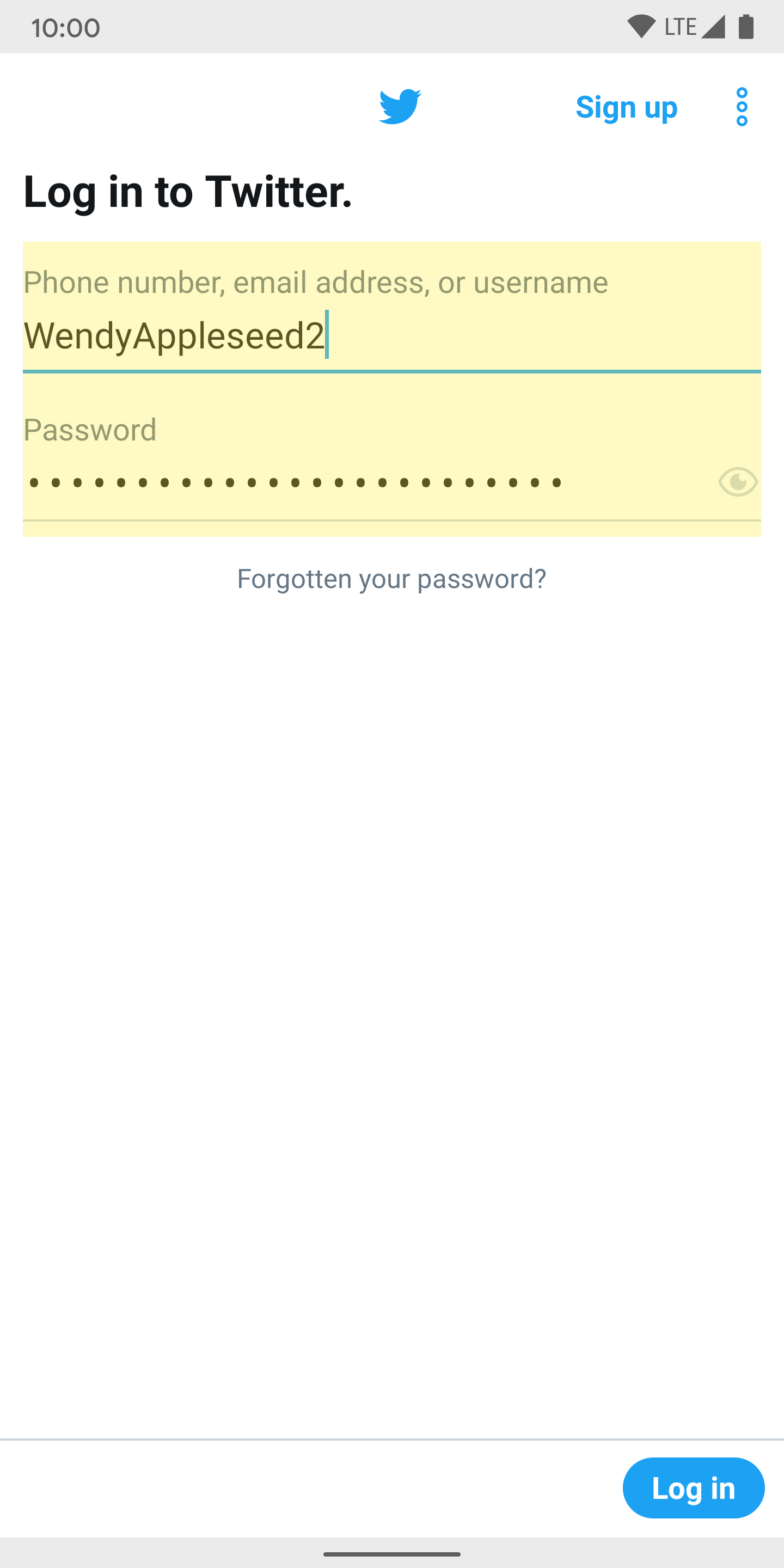Open the login help via Forgotten your password

pos(392,578)
